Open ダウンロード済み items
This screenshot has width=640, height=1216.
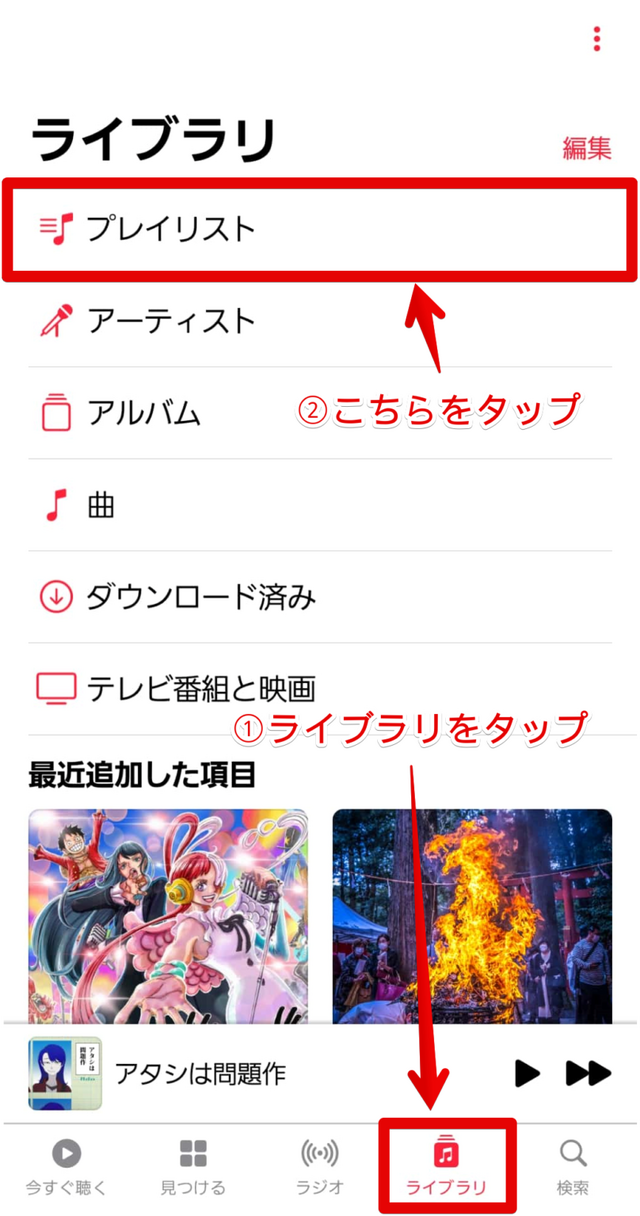200,597
